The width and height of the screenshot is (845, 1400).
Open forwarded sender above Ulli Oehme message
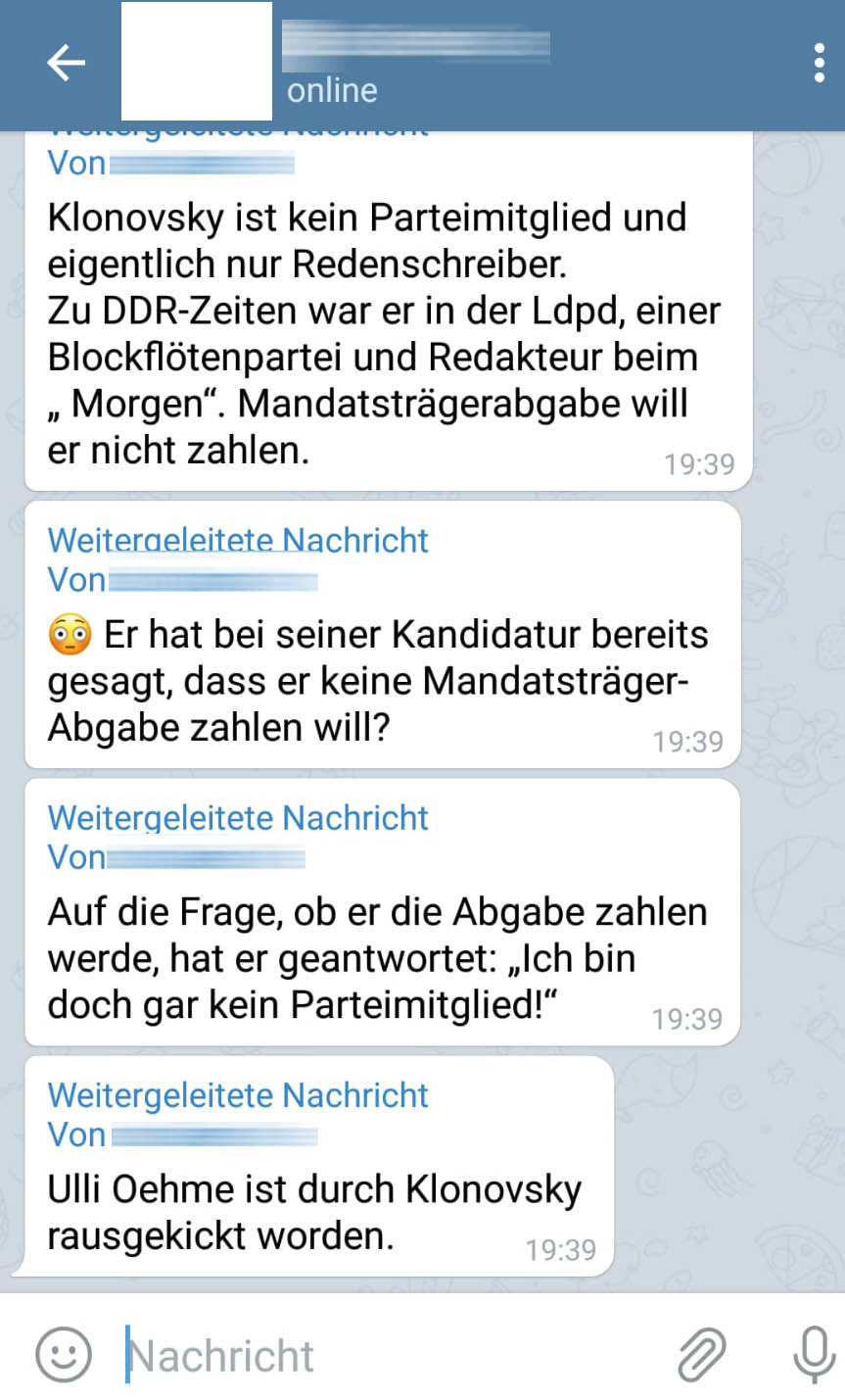click(x=213, y=1136)
